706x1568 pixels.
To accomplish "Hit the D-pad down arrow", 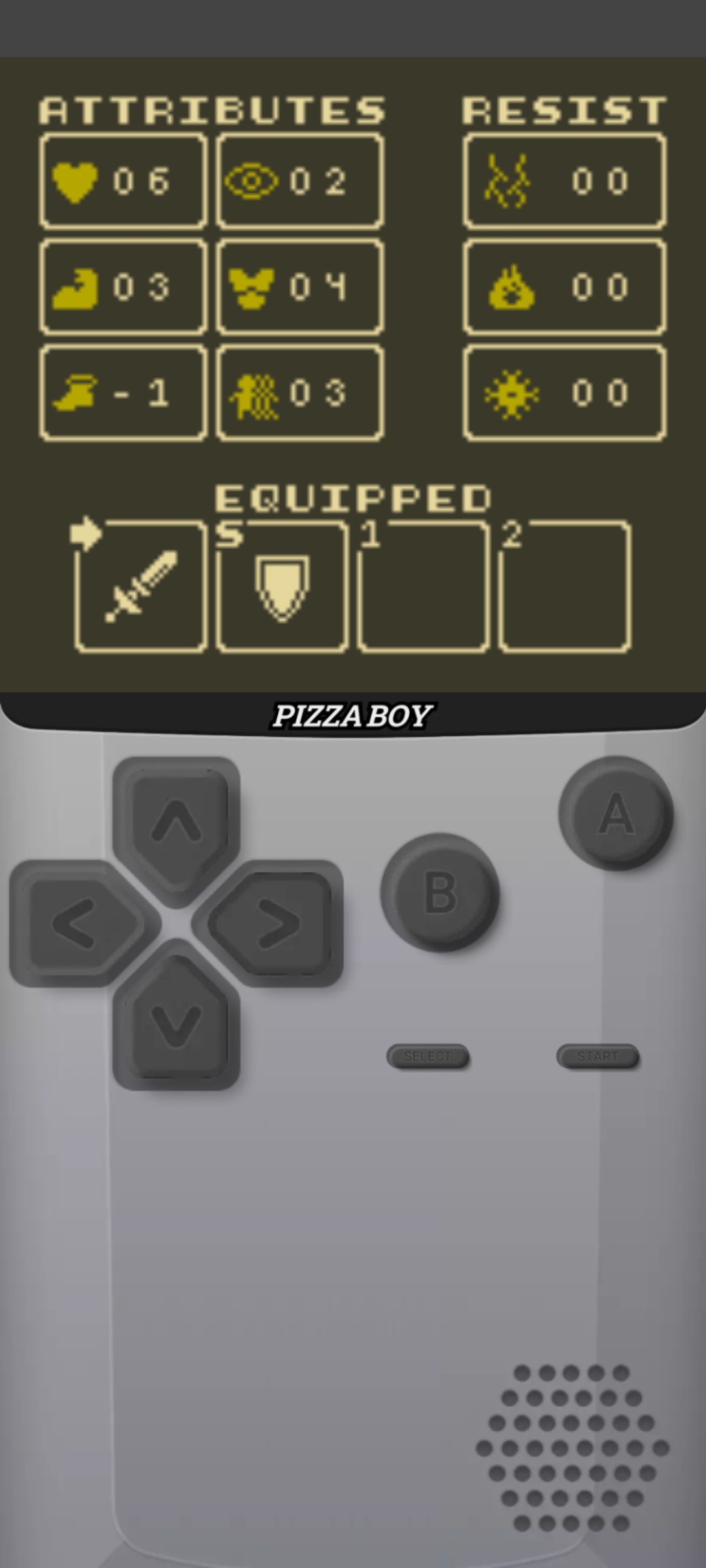I will [x=176, y=1024].
